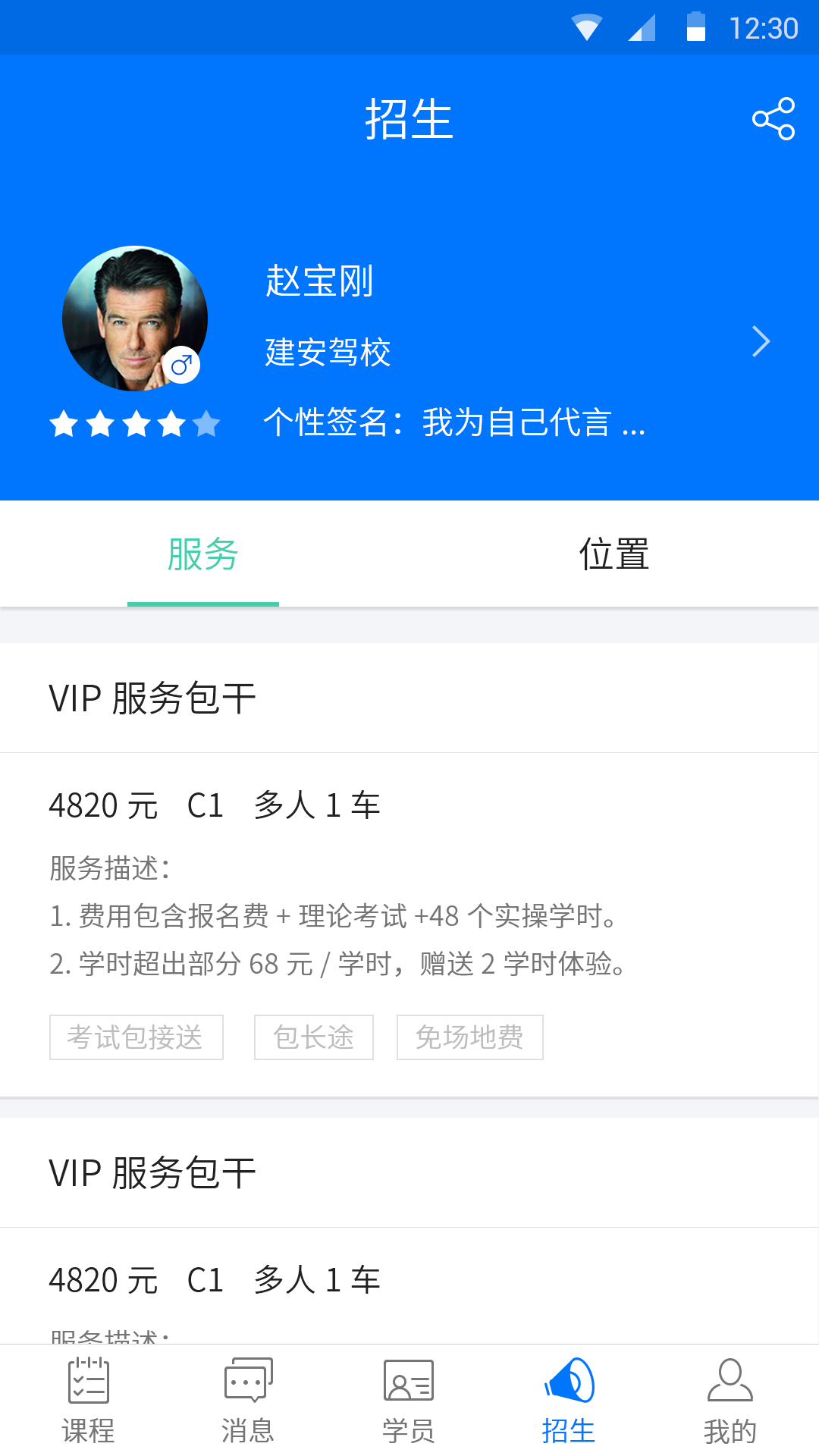This screenshot has height=1456, width=819.
Task: Open 赵宝刚's profile details chevron
Action: (x=761, y=341)
